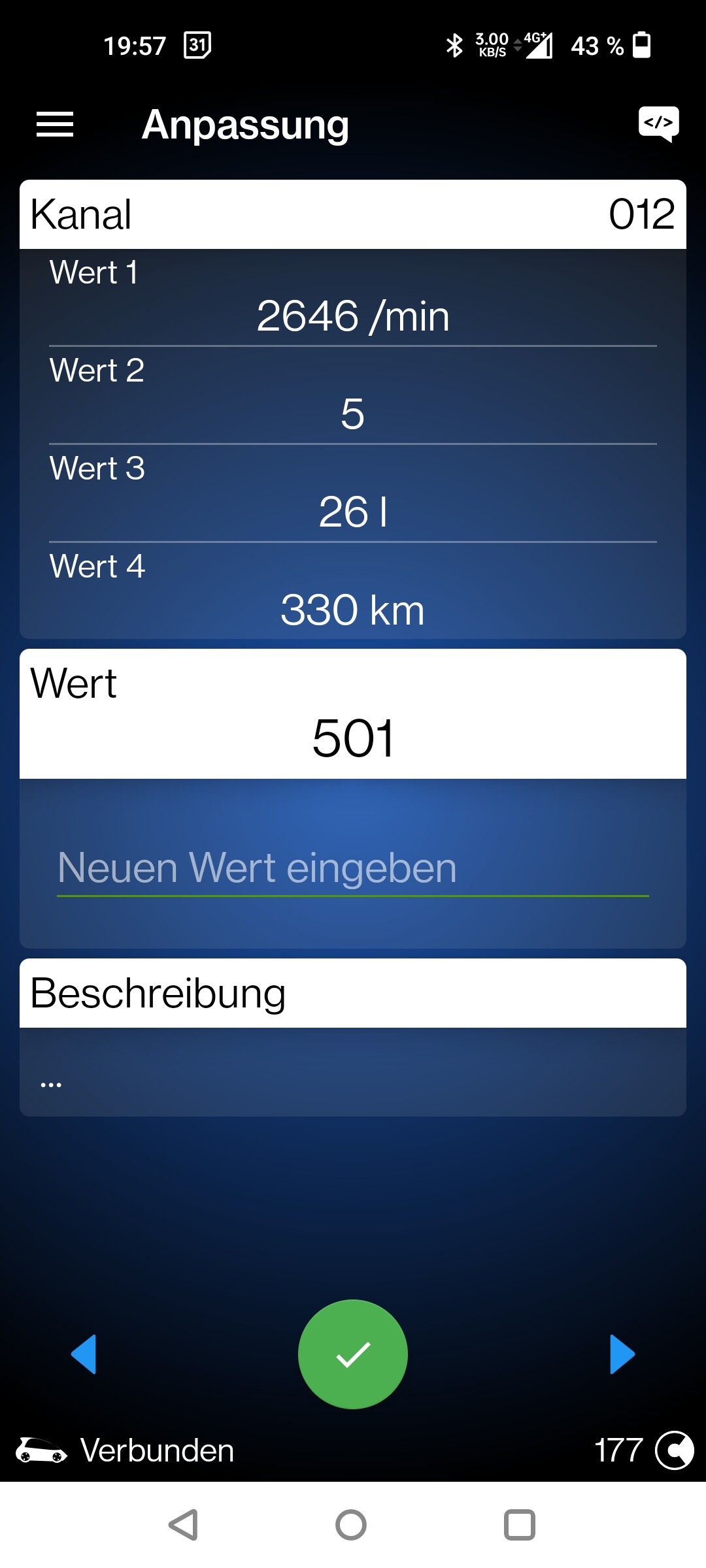
Task: Focus the Neuen Wert eingeben field
Action: tap(353, 869)
